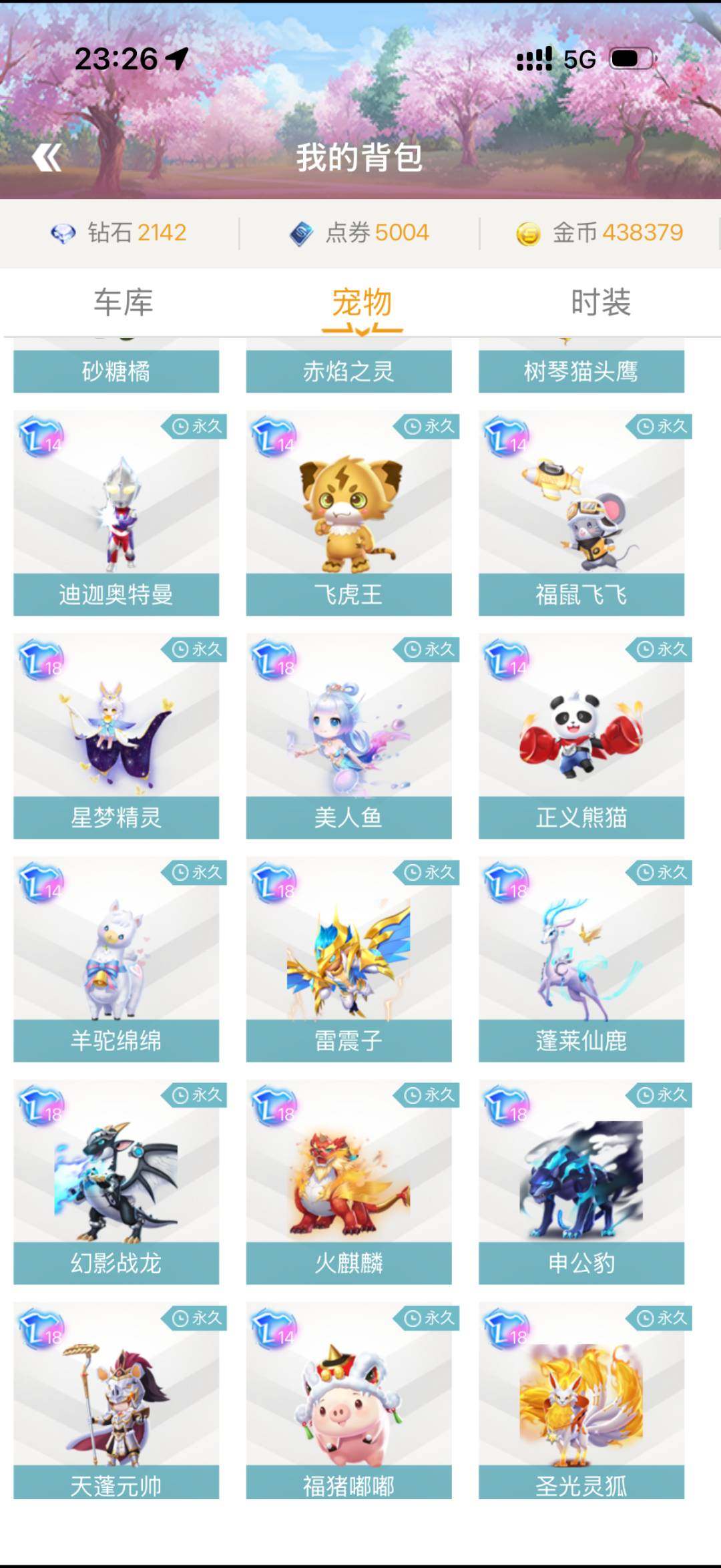Choose the 美人鱼 pet
Image resolution: width=721 pixels, height=1568 pixels.
click(348, 737)
